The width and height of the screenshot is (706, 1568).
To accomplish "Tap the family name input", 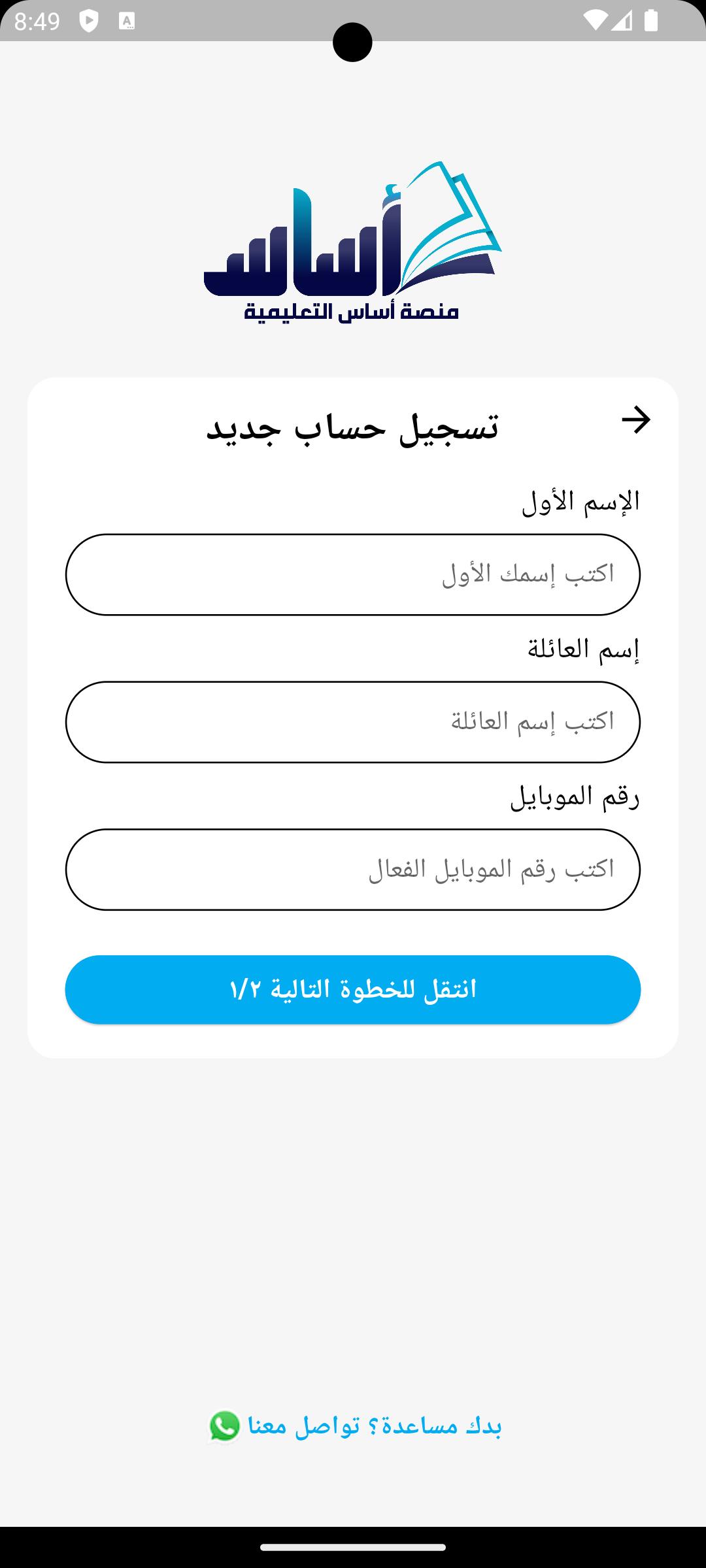I will pos(353,722).
